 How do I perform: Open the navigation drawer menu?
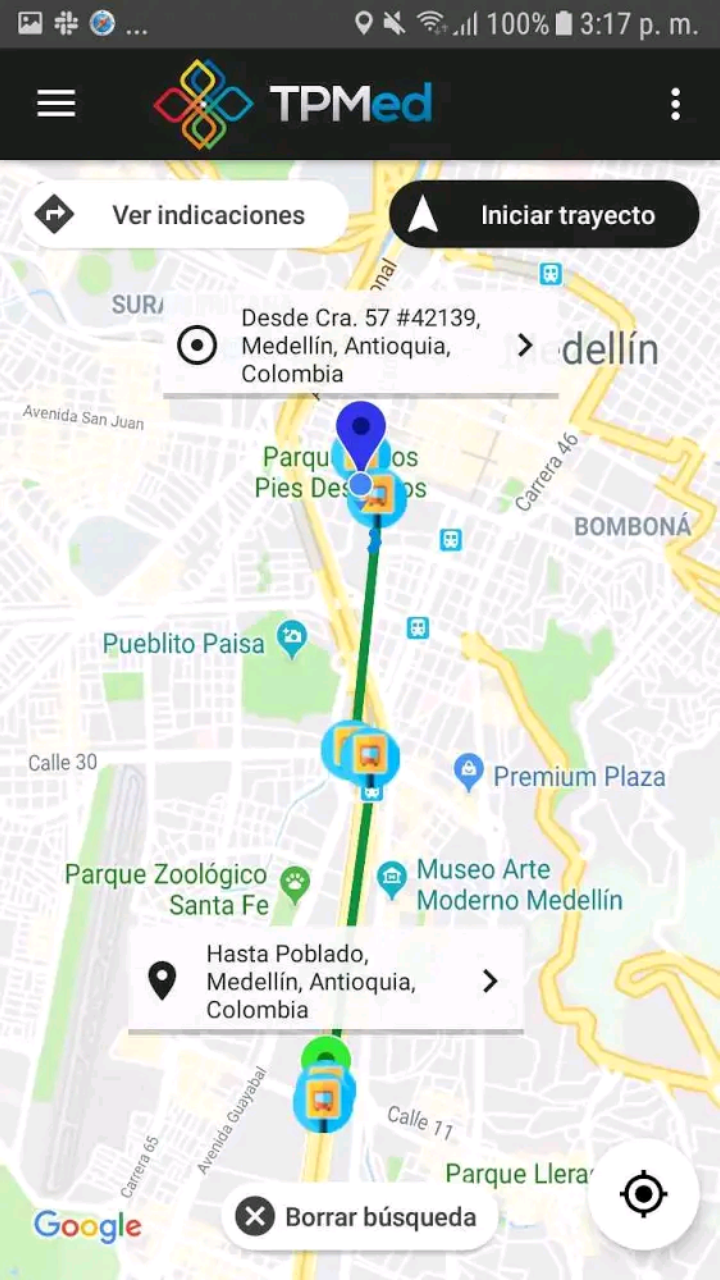pos(56,104)
